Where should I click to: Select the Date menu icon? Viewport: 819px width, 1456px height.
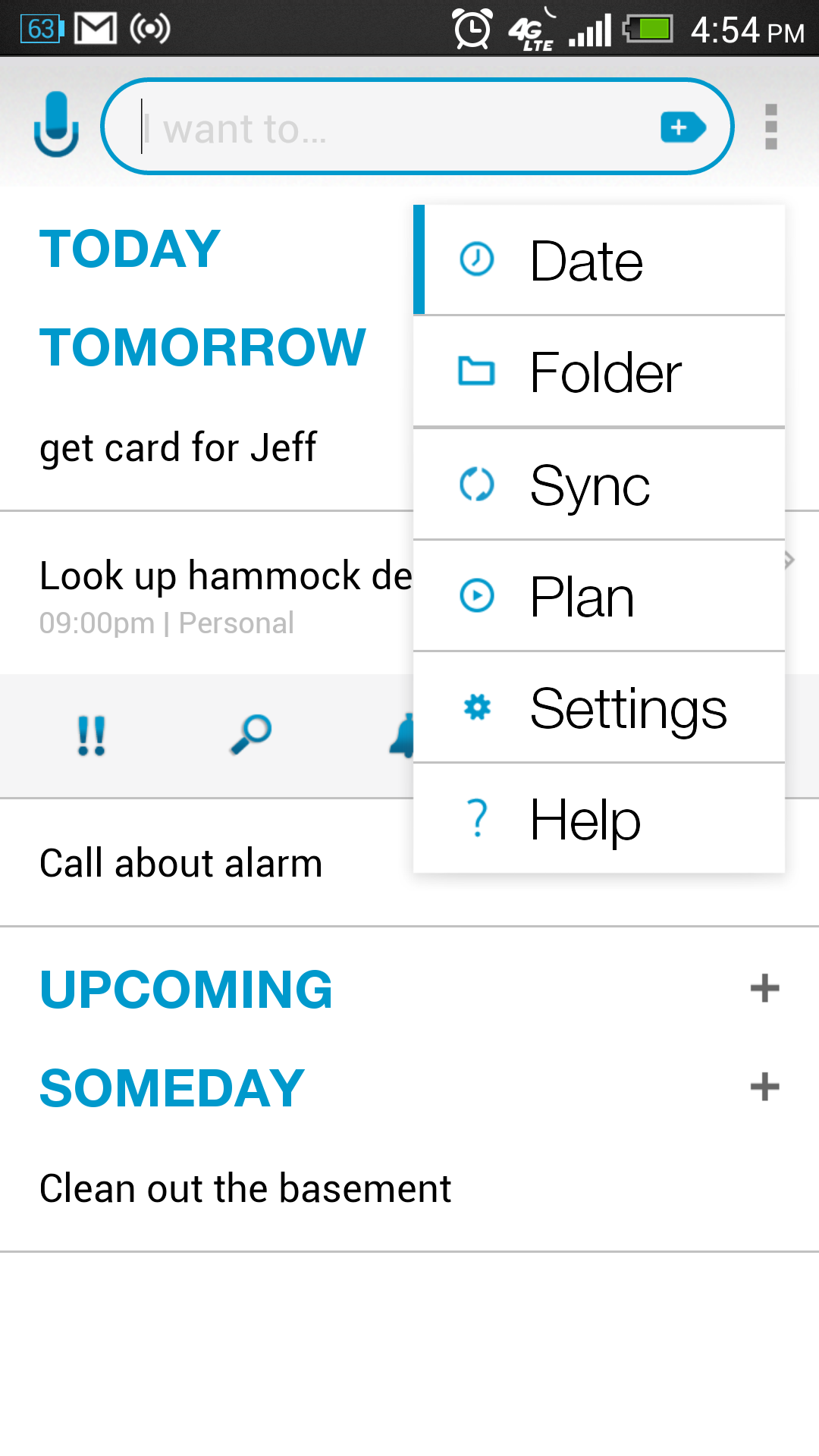coord(476,260)
